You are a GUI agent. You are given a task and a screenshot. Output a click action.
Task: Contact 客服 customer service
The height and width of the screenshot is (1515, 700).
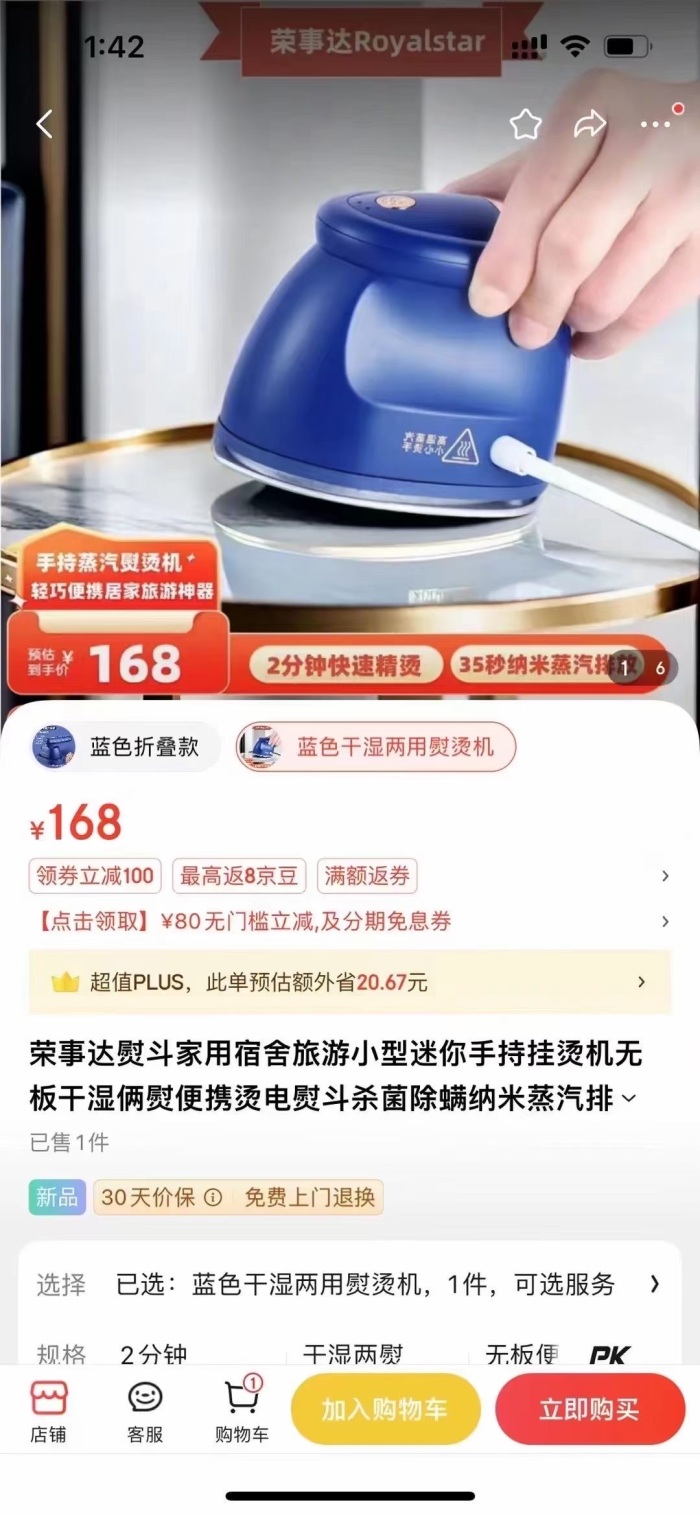click(145, 1411)
